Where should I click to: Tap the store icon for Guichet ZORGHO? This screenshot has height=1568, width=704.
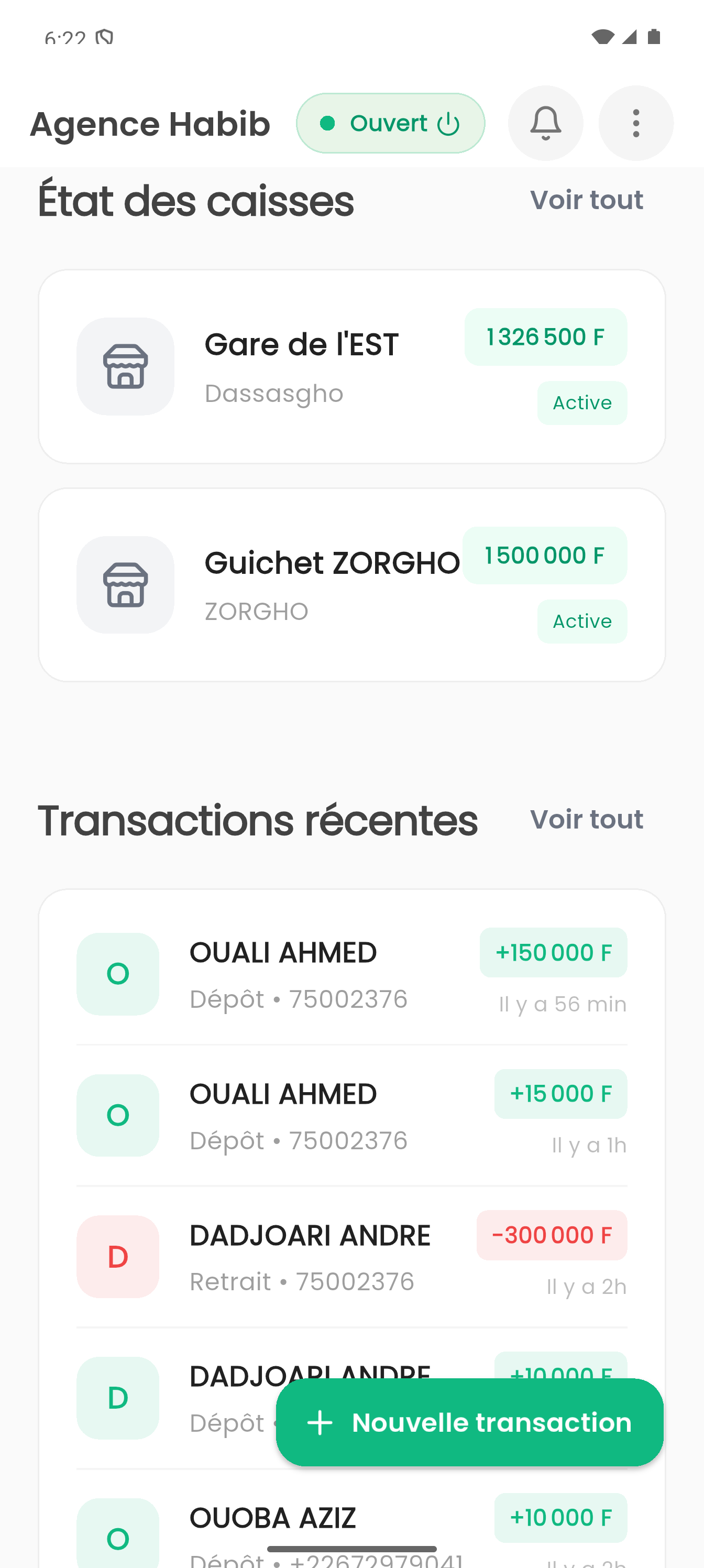coord(125,584)
